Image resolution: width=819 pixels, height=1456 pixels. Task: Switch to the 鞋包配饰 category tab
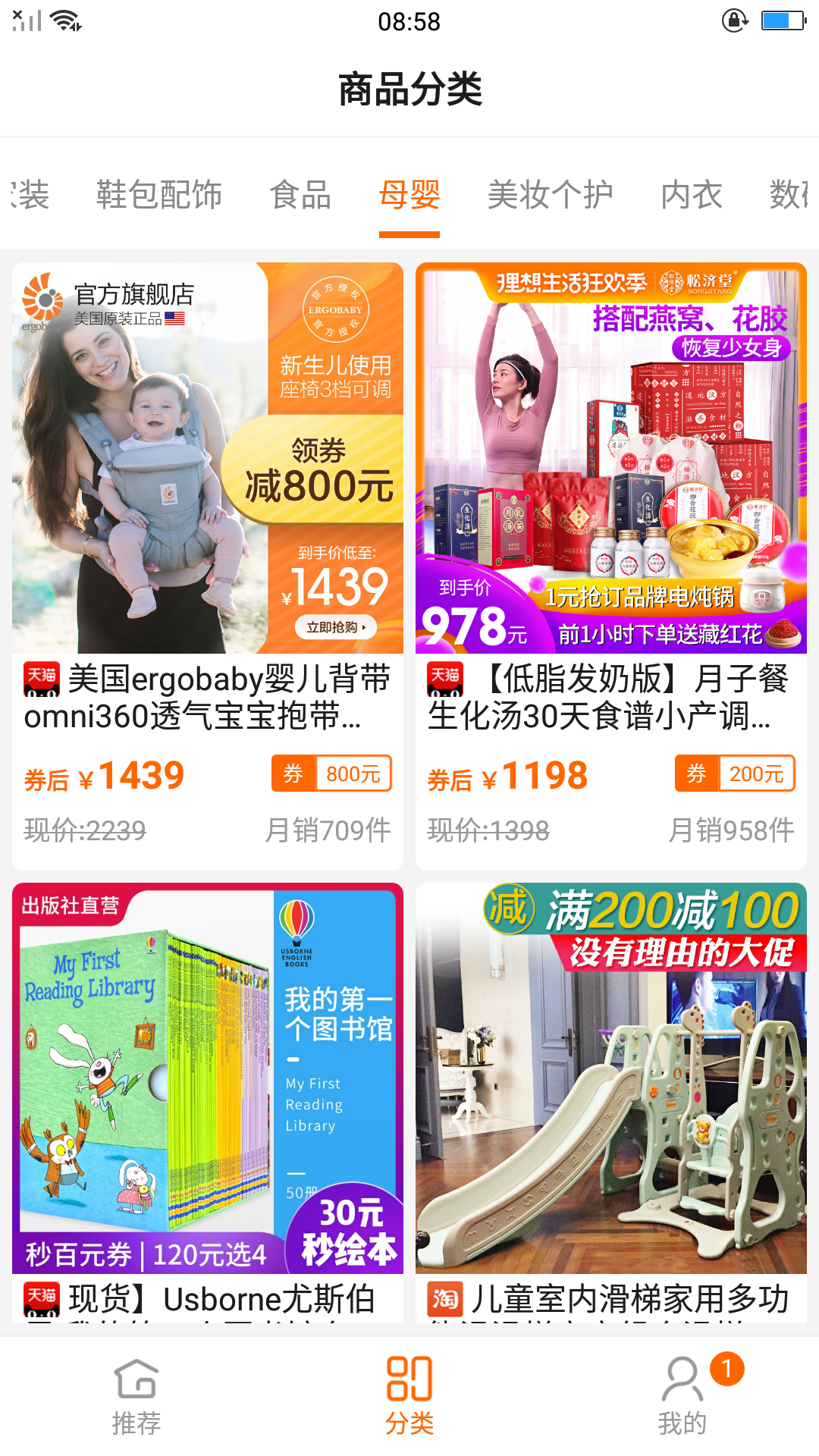pyautogui.click(x=159, y=195)
